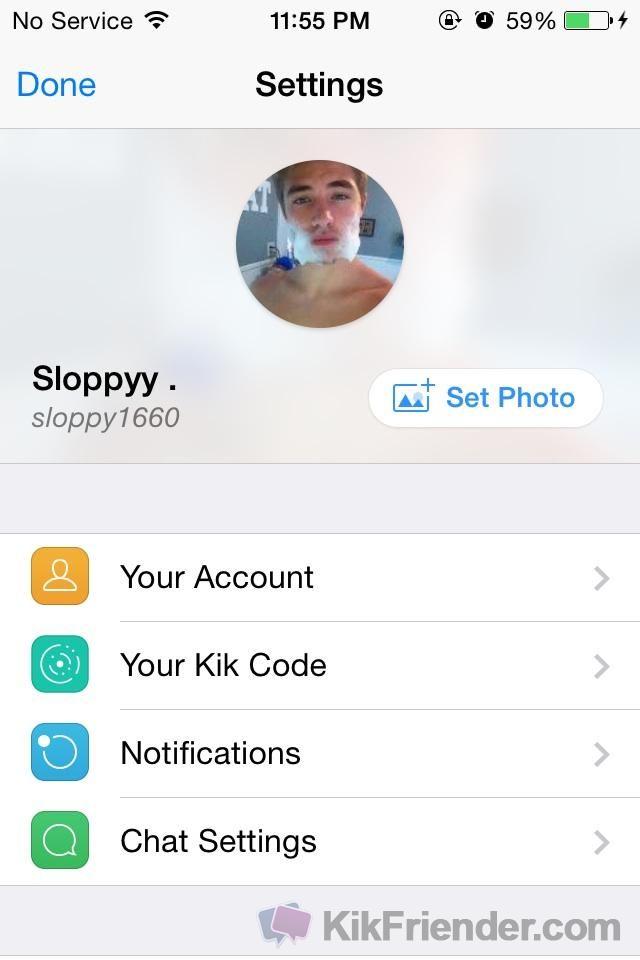Viewport: 640px width, 960px height.
Task: Tap the Set Photo button
Action: 486,398
